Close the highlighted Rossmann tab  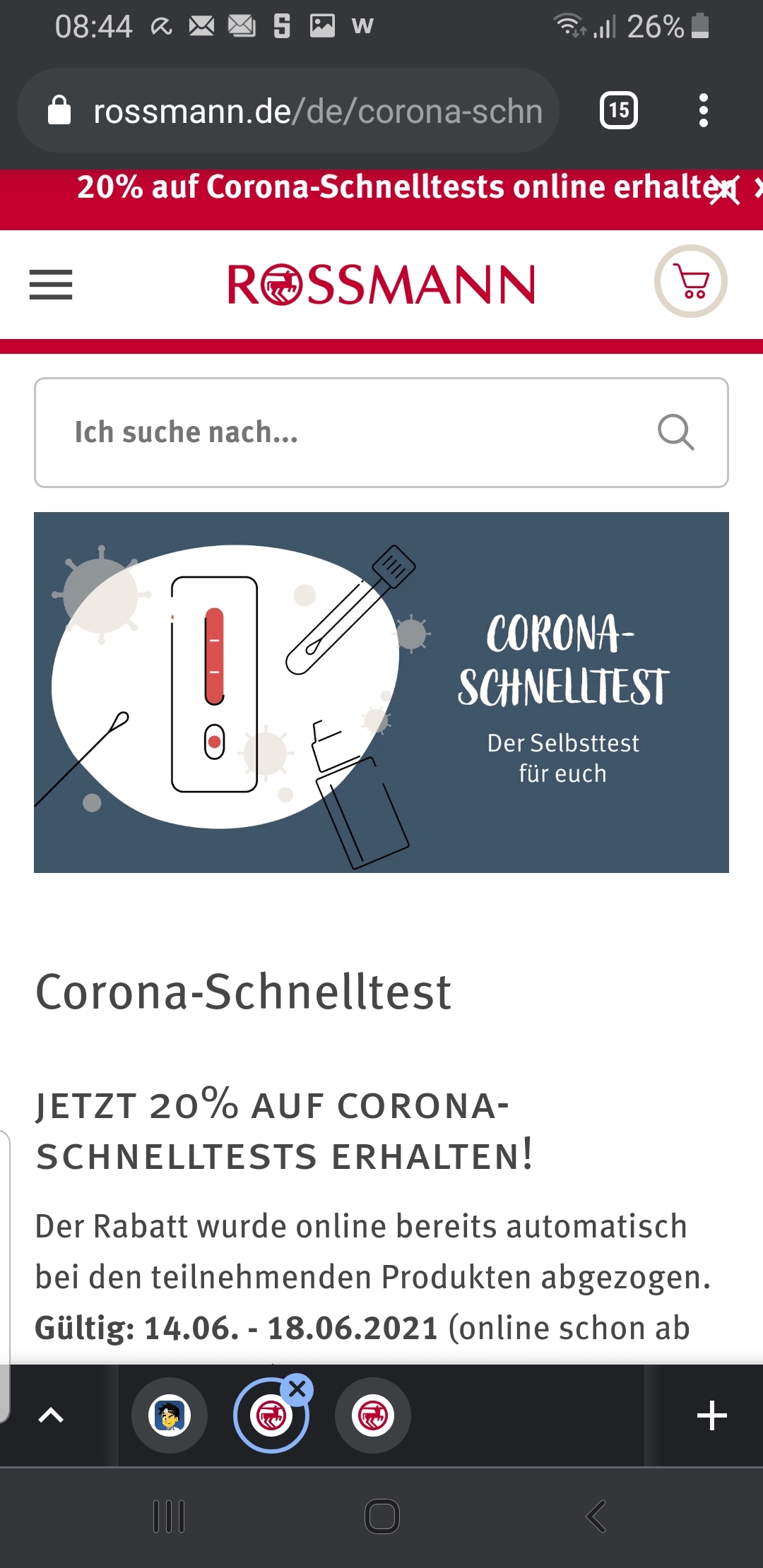pyautogui.click(x=297, y=1389)
